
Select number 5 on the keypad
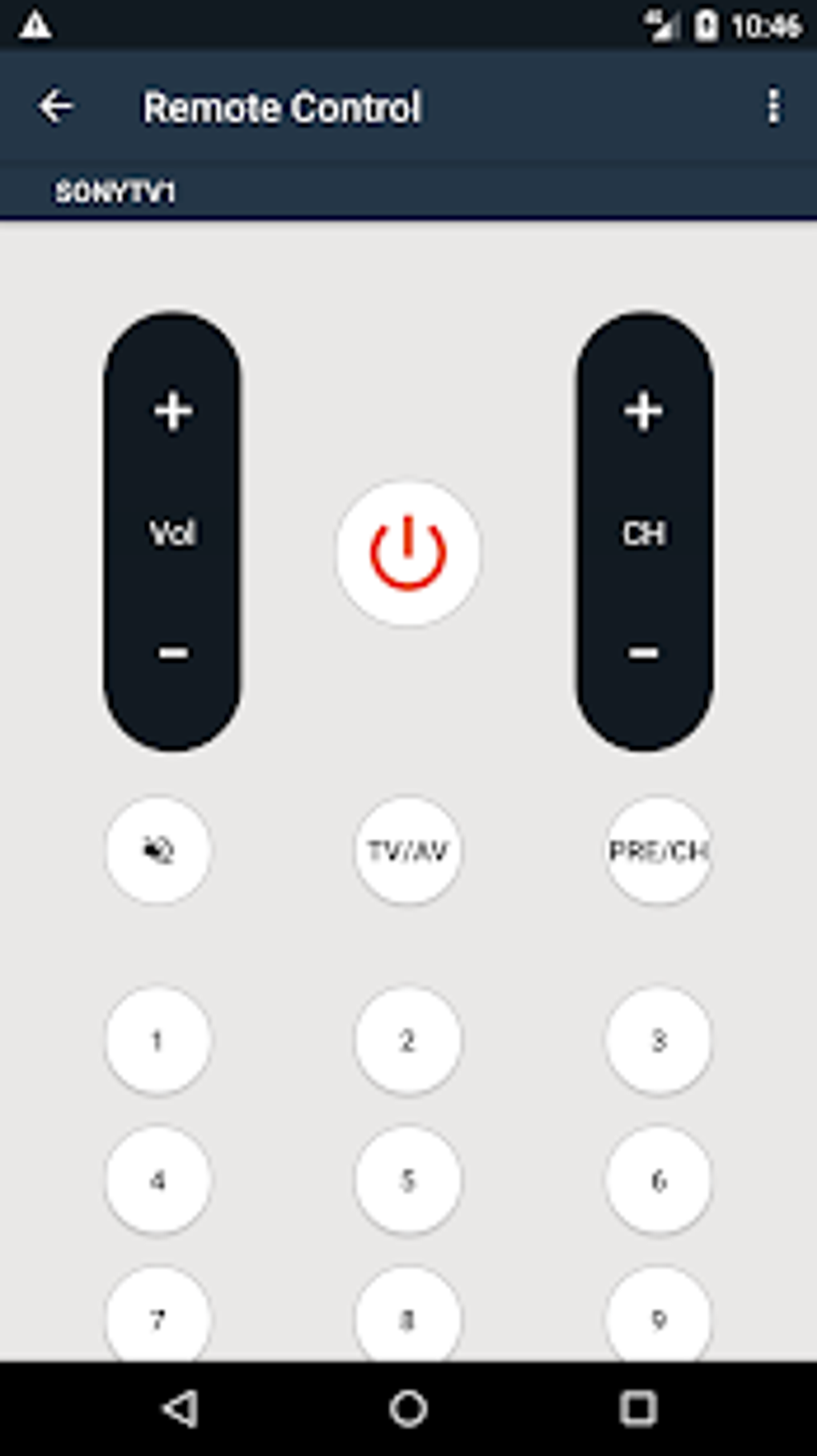pyautogui.click(x=408, y=1180)
